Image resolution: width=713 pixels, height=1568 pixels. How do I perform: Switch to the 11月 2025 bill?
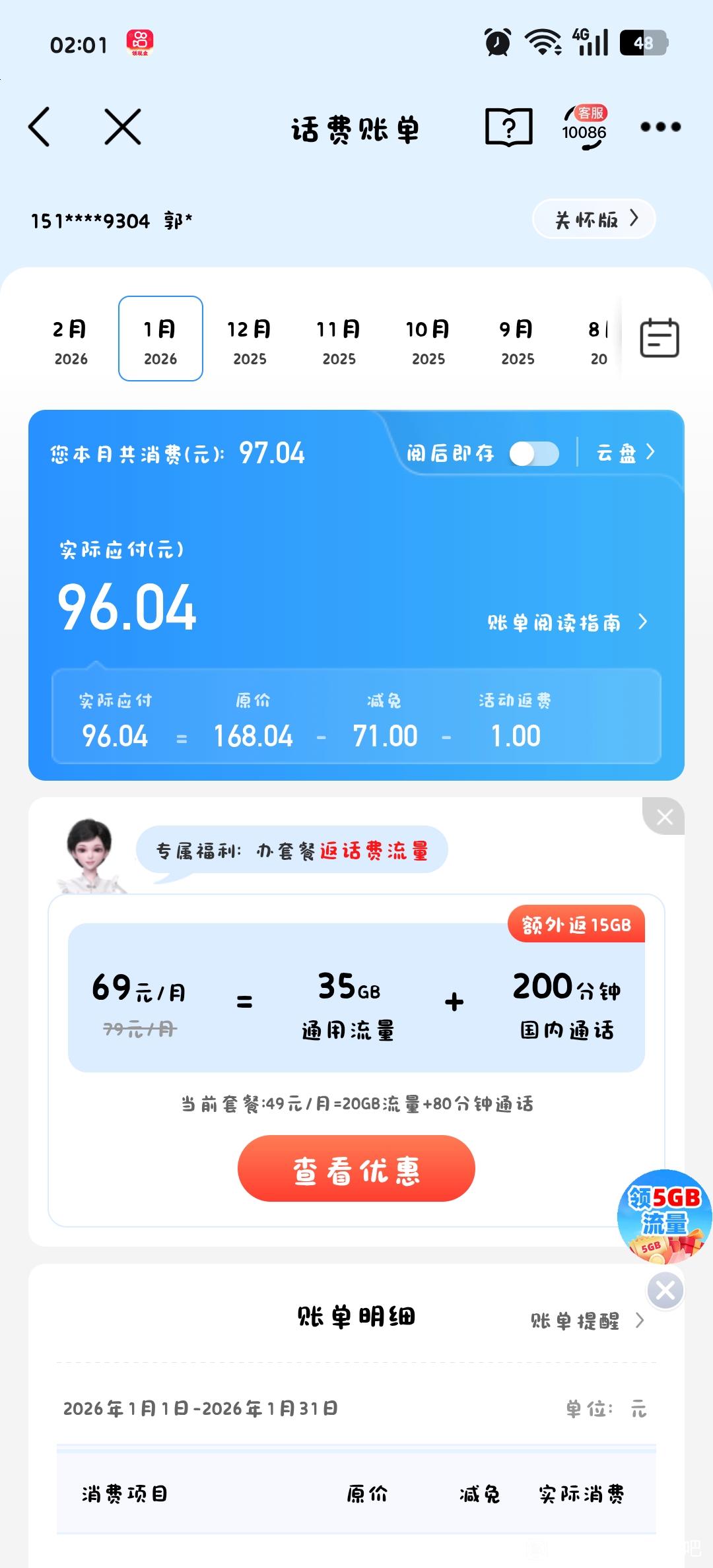(339, 339)
